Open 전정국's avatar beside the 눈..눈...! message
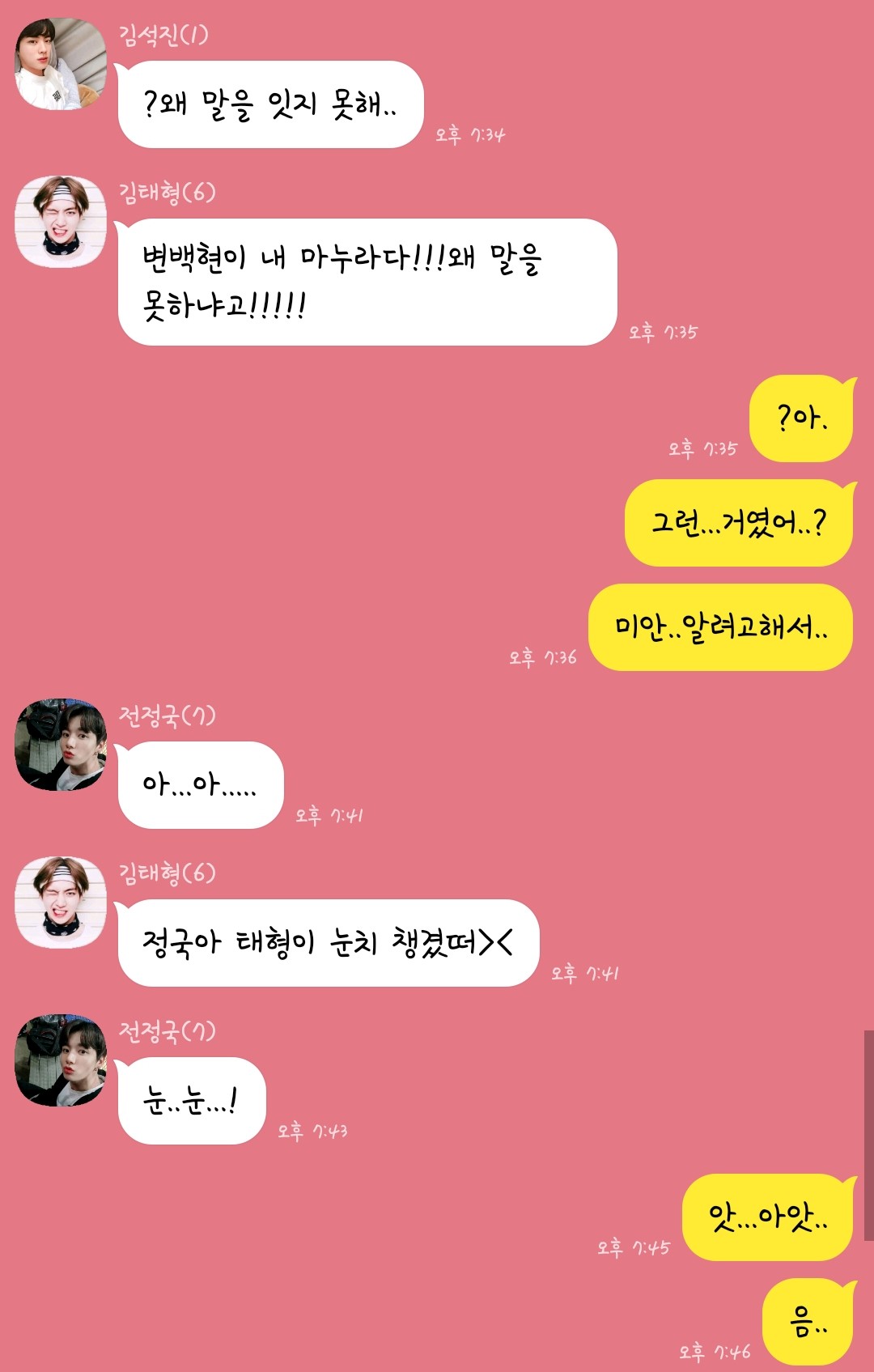This screenshot has height=1372, width=874. (61, 1060)
